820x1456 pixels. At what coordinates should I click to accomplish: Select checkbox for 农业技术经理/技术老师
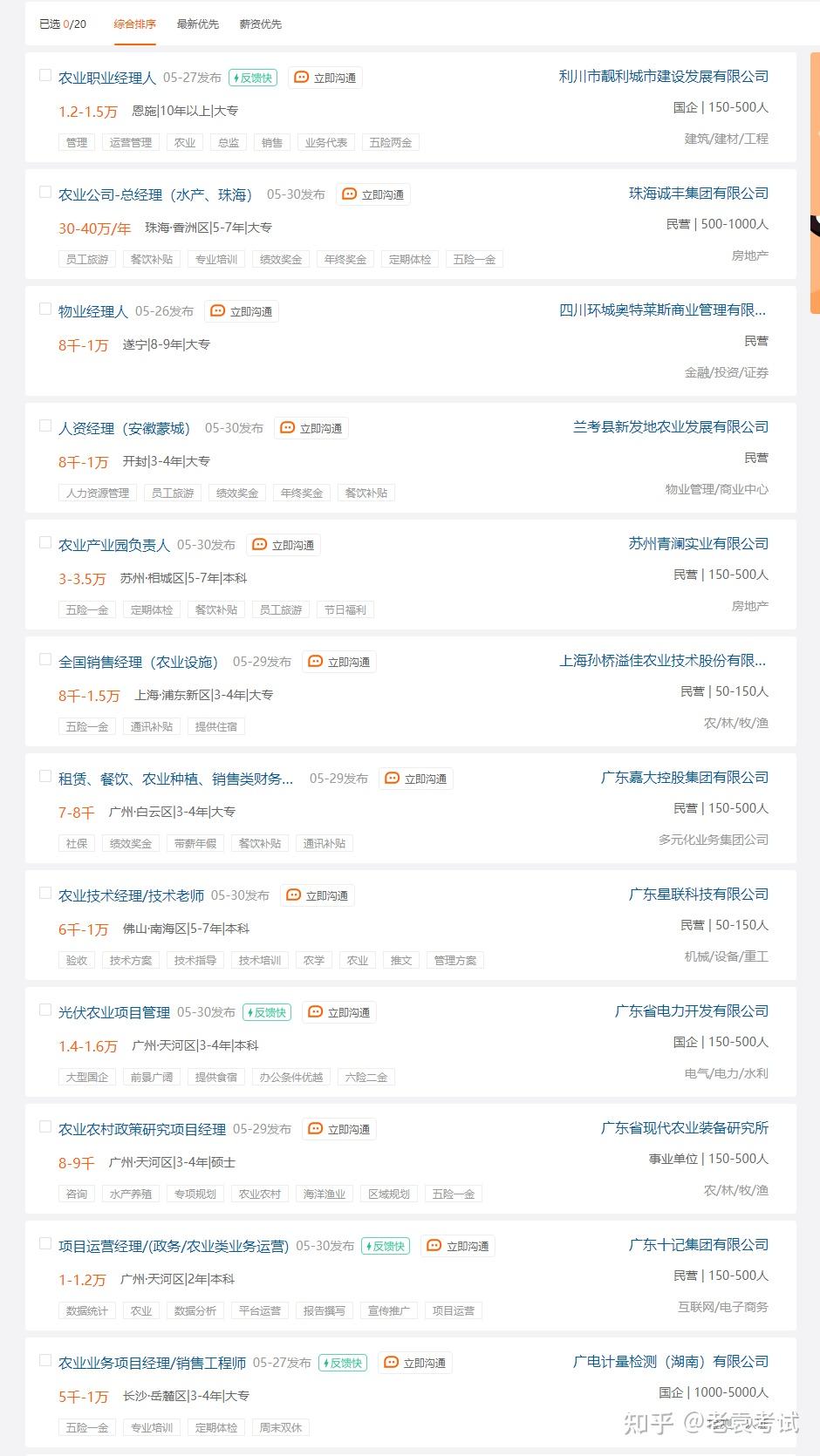point(45,894)
